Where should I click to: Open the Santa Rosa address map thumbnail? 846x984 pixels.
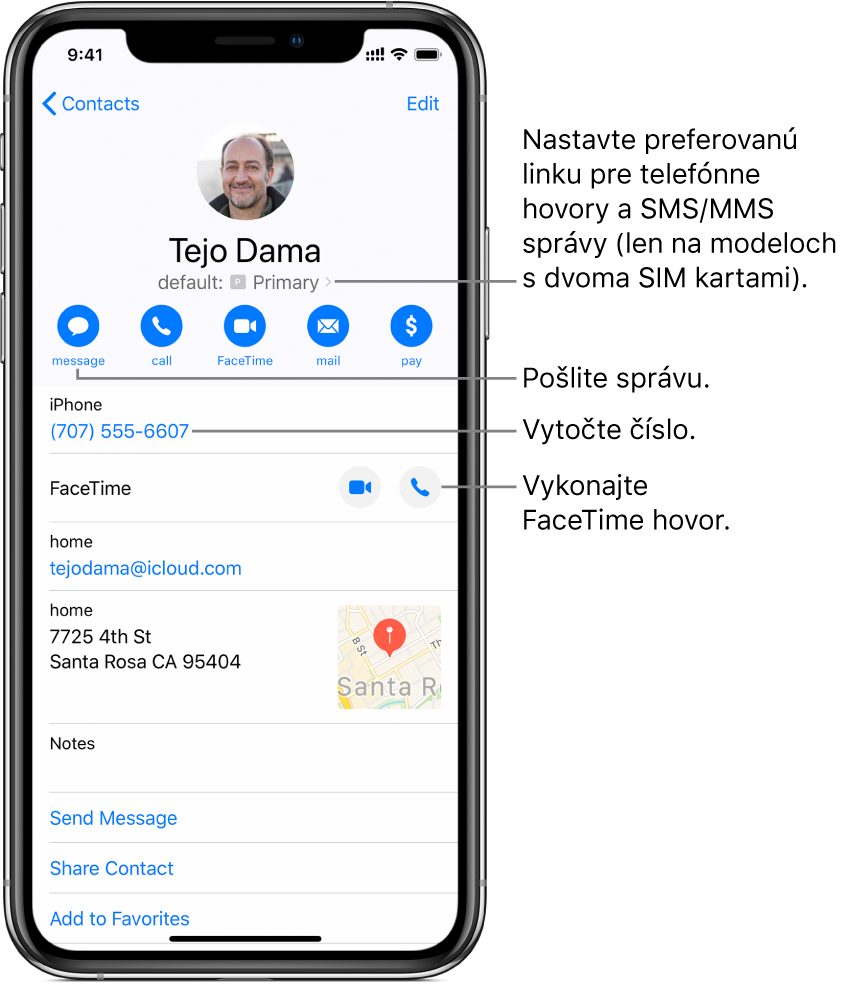click(x=389, y=657)
